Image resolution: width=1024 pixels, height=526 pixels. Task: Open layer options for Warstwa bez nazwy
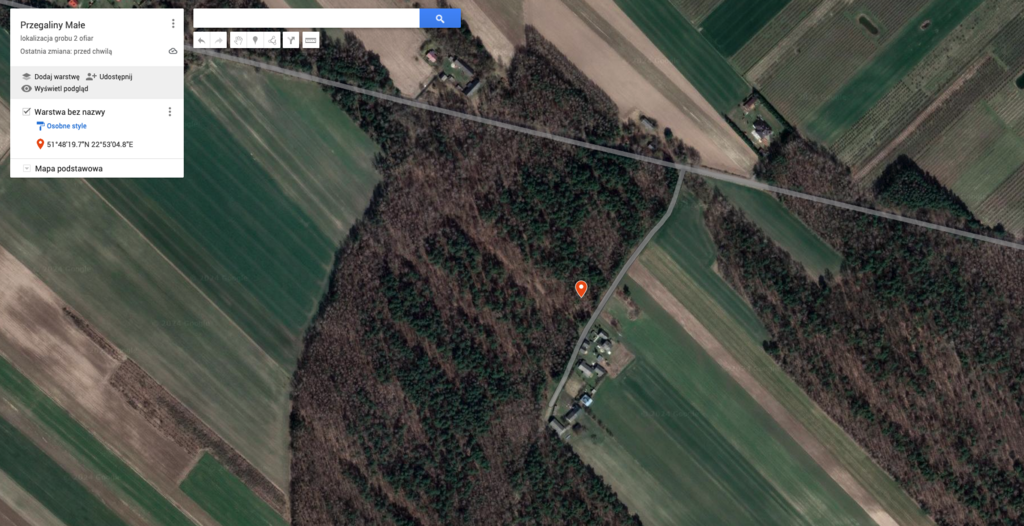tap(169, 112)
